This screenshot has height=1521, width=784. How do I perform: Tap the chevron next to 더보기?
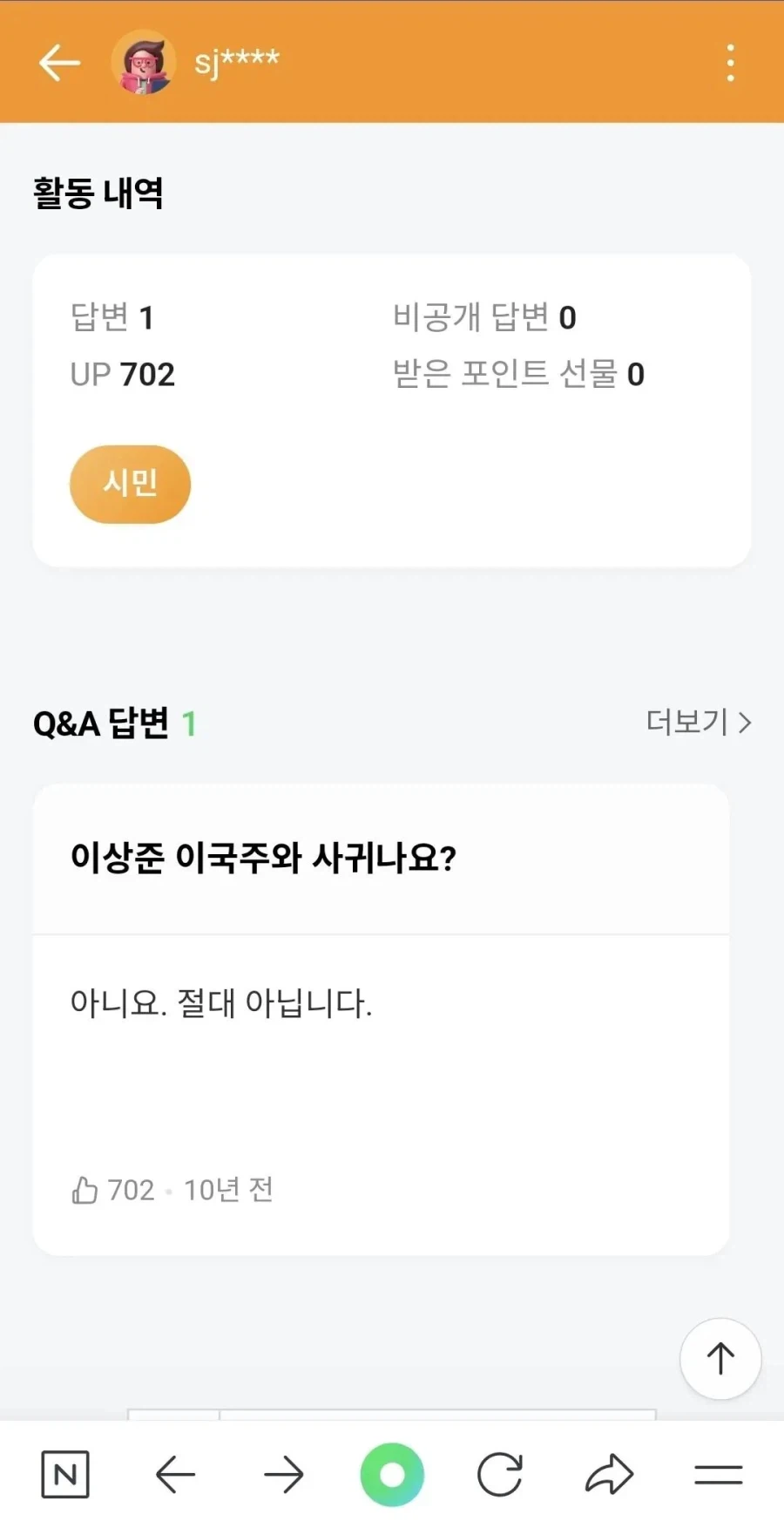pyautogui.click(x=747, y=723)
